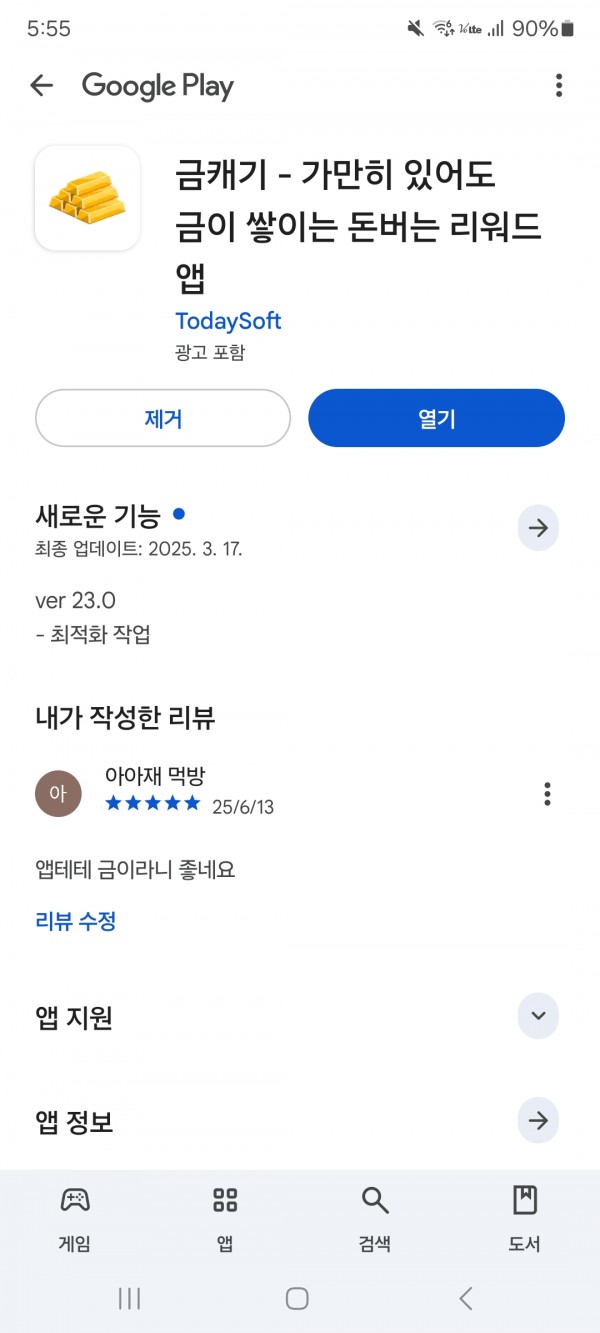600x1333 pixels.
Task: Open recent apps from navigation bar
Action: click(x=129, y=1298)
